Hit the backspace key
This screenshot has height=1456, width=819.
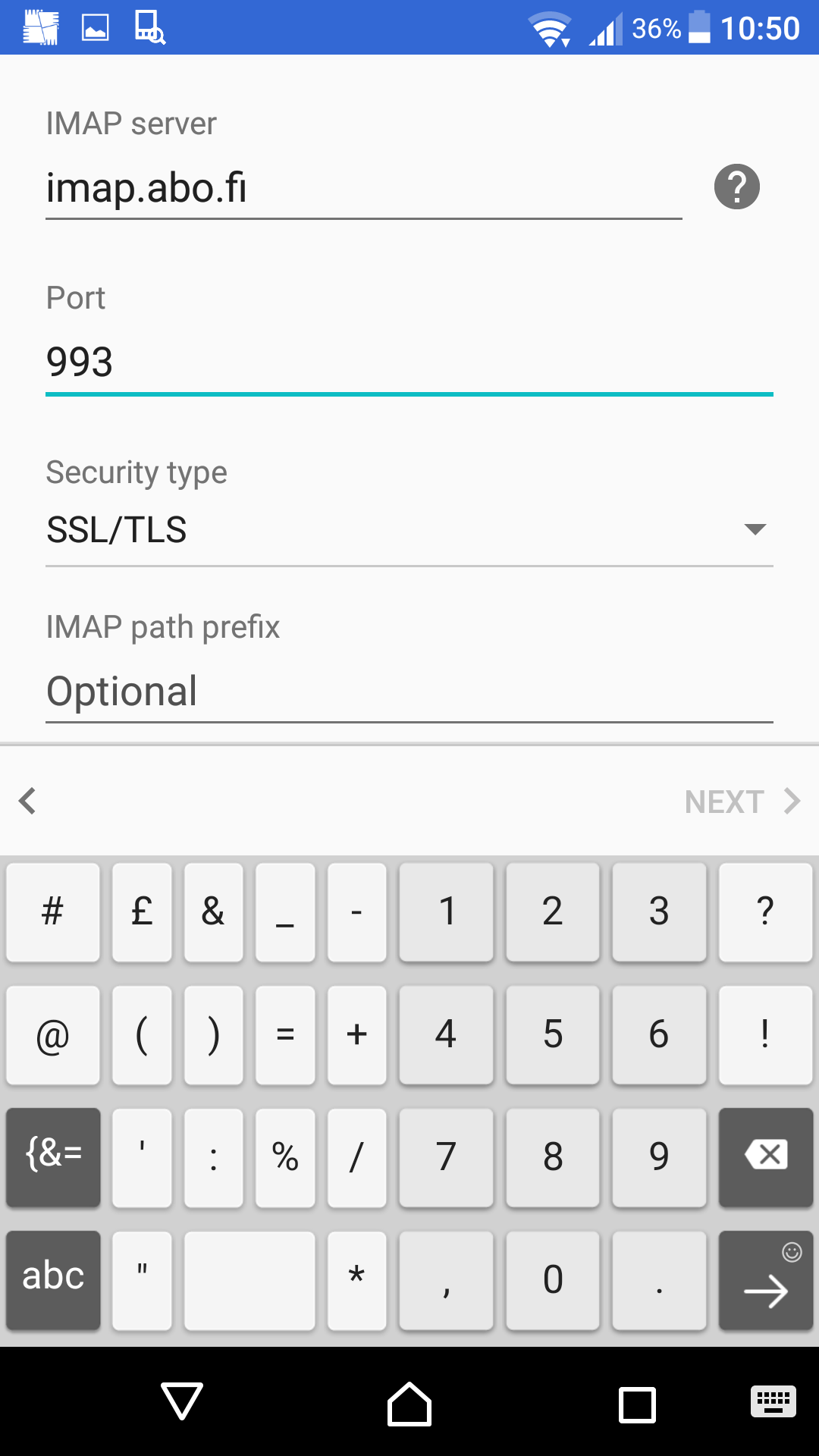[x=766, y=1156]
